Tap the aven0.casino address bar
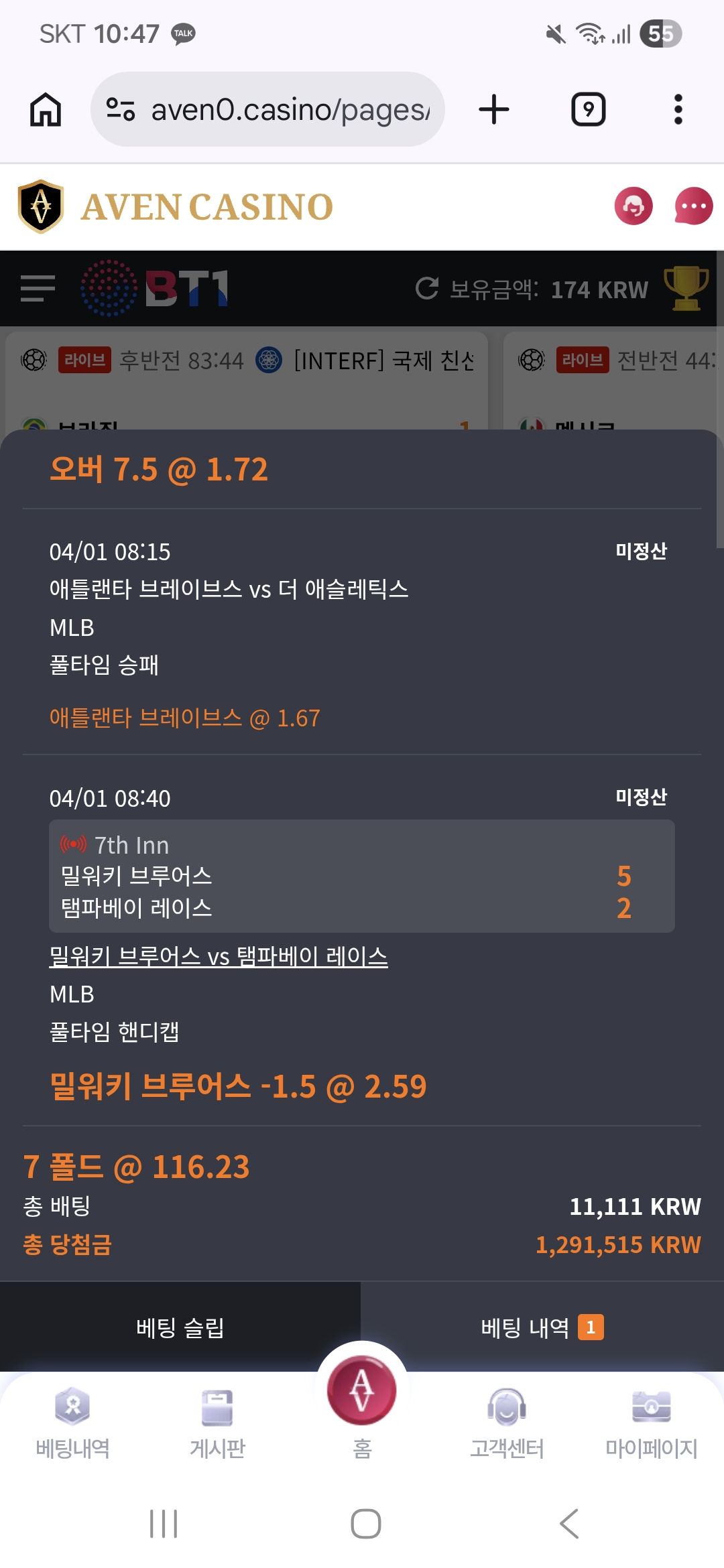Image resolution: width=724 pixels, height=1568 pixels. point(268,109)
